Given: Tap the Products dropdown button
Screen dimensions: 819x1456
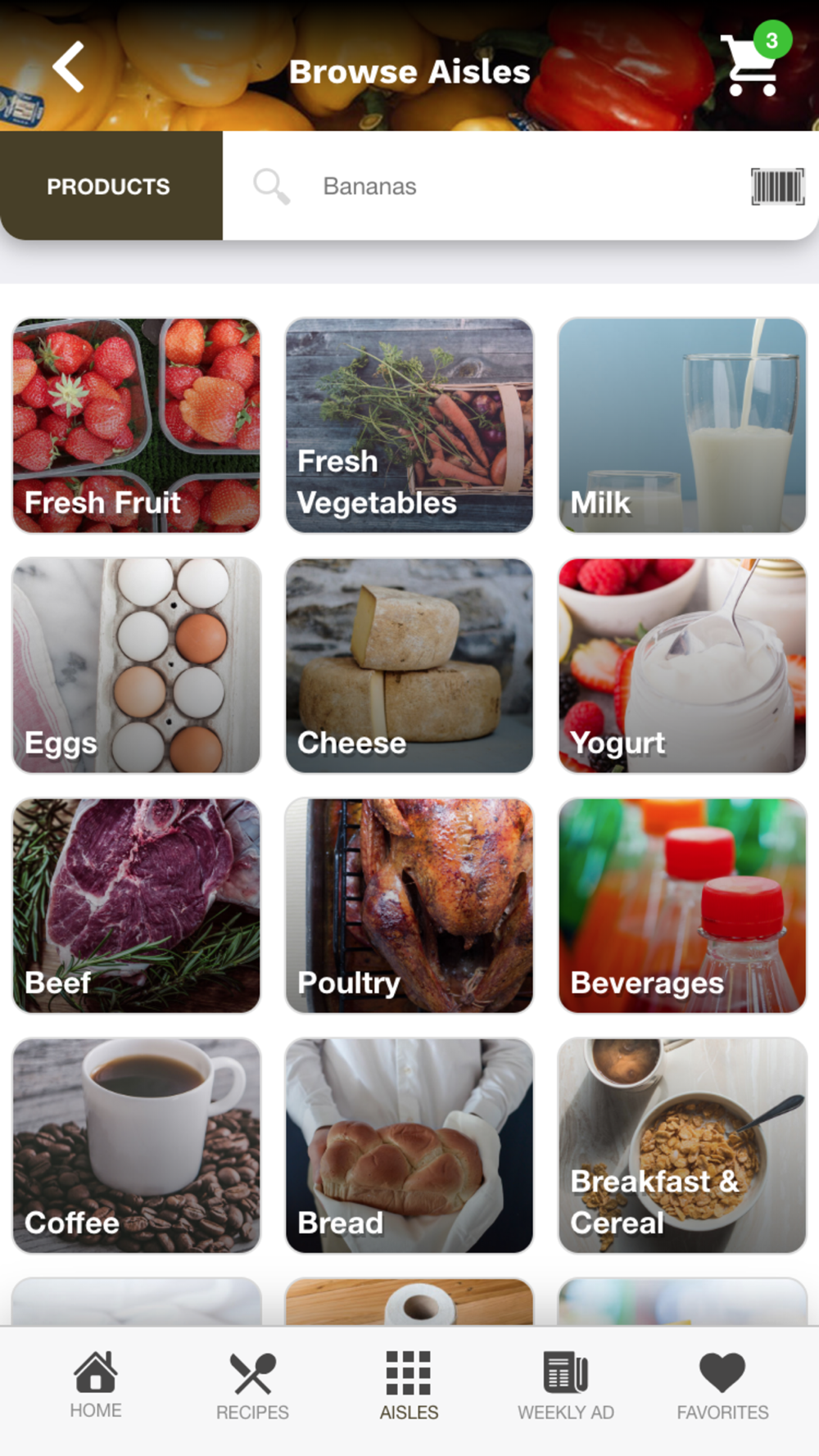Looking at the screenshot, I should 110,187.
